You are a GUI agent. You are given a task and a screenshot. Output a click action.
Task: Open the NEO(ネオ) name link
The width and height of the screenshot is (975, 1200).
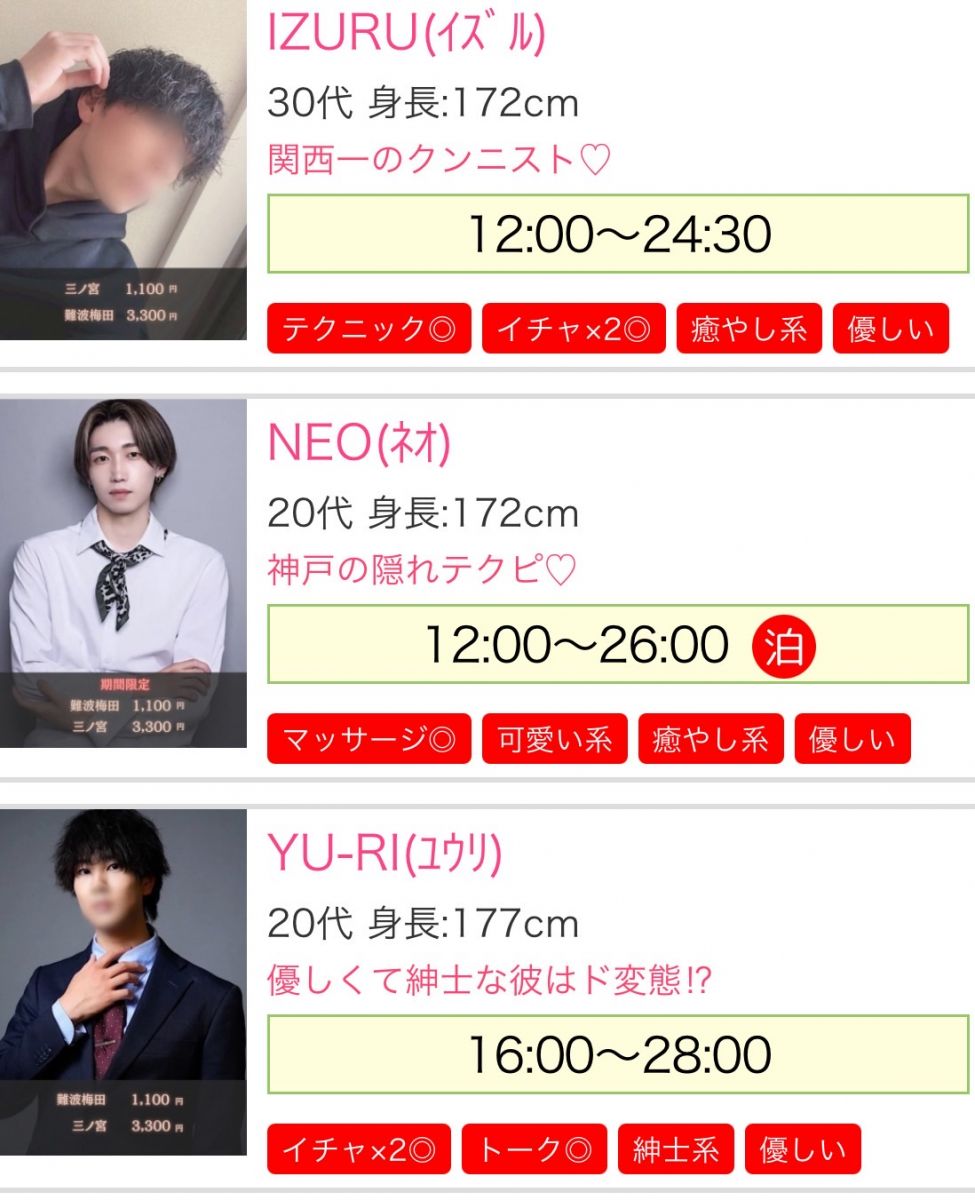coord(359,444)
